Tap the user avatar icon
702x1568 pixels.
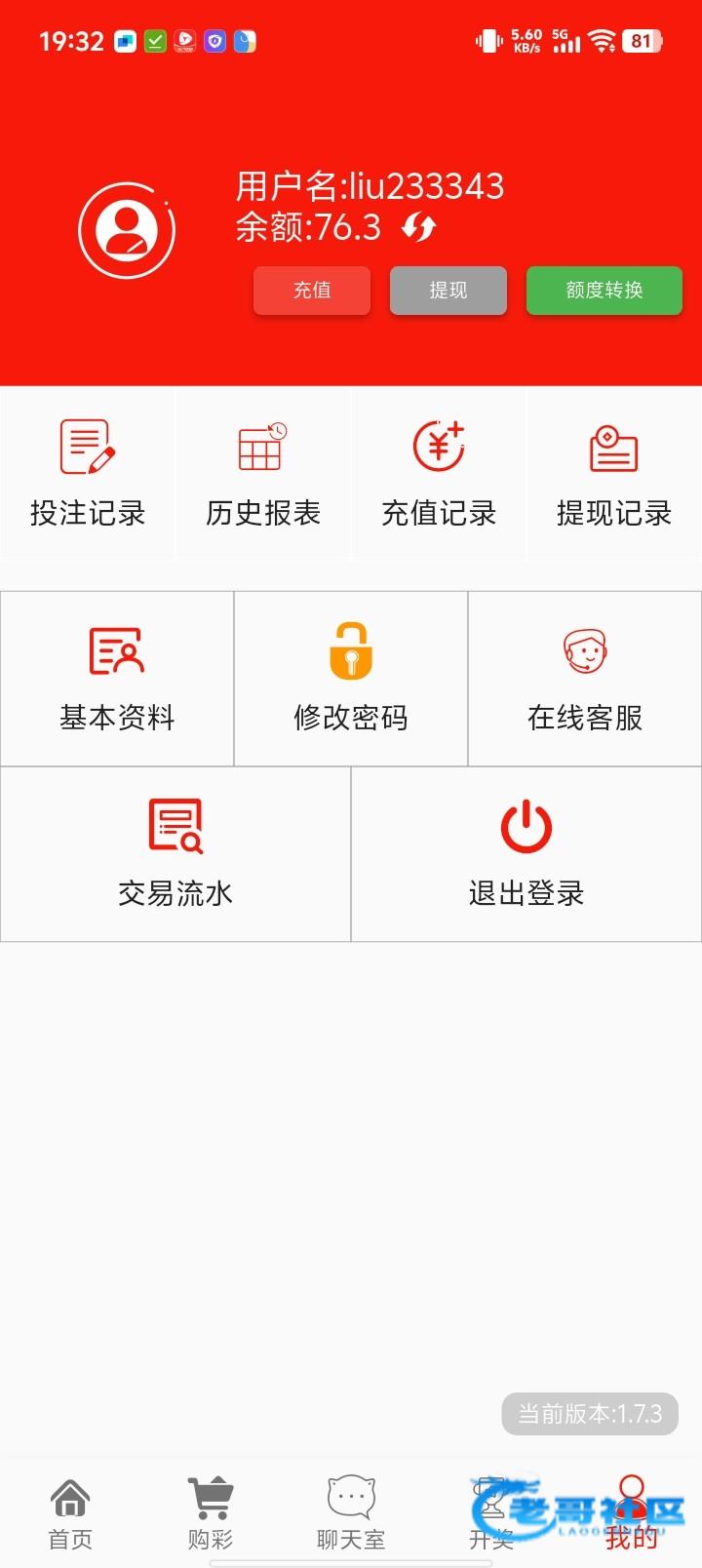(127, 230)
